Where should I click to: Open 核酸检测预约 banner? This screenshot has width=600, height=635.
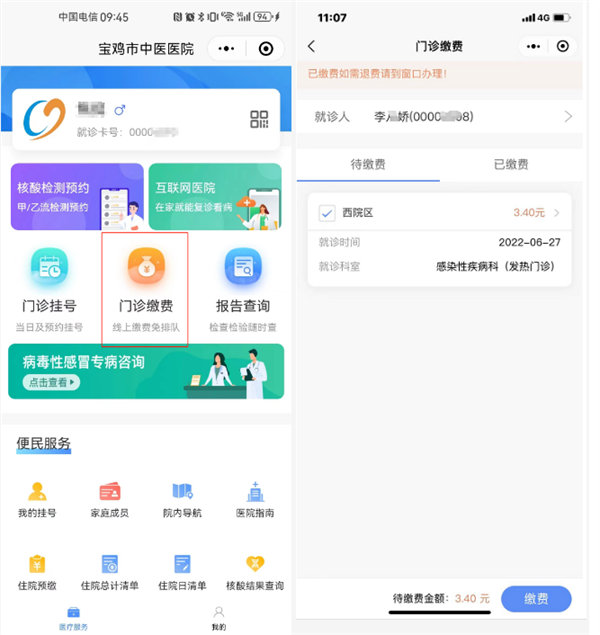click(77, 197)
